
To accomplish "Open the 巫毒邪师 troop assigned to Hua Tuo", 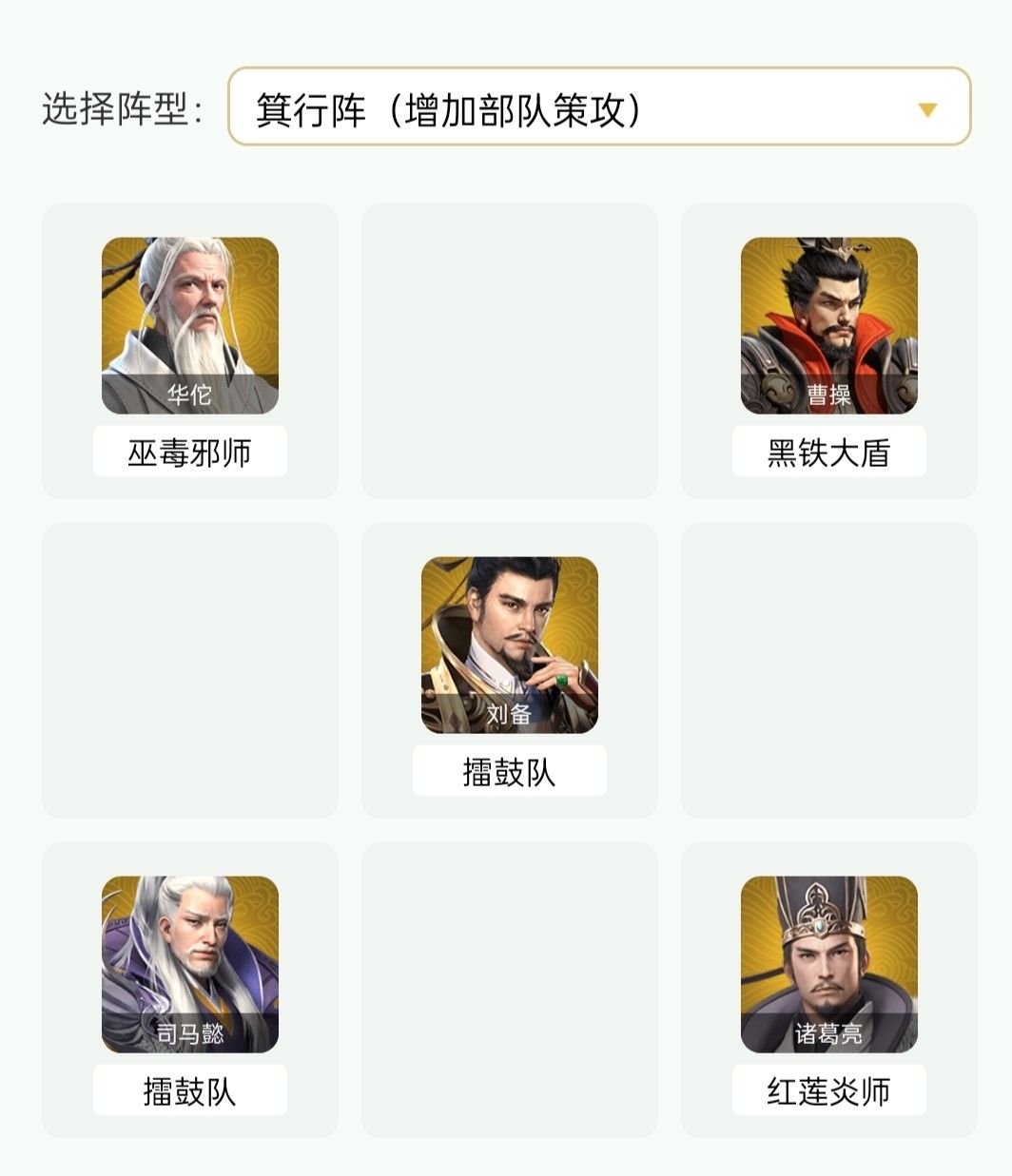I will [189, 452].
